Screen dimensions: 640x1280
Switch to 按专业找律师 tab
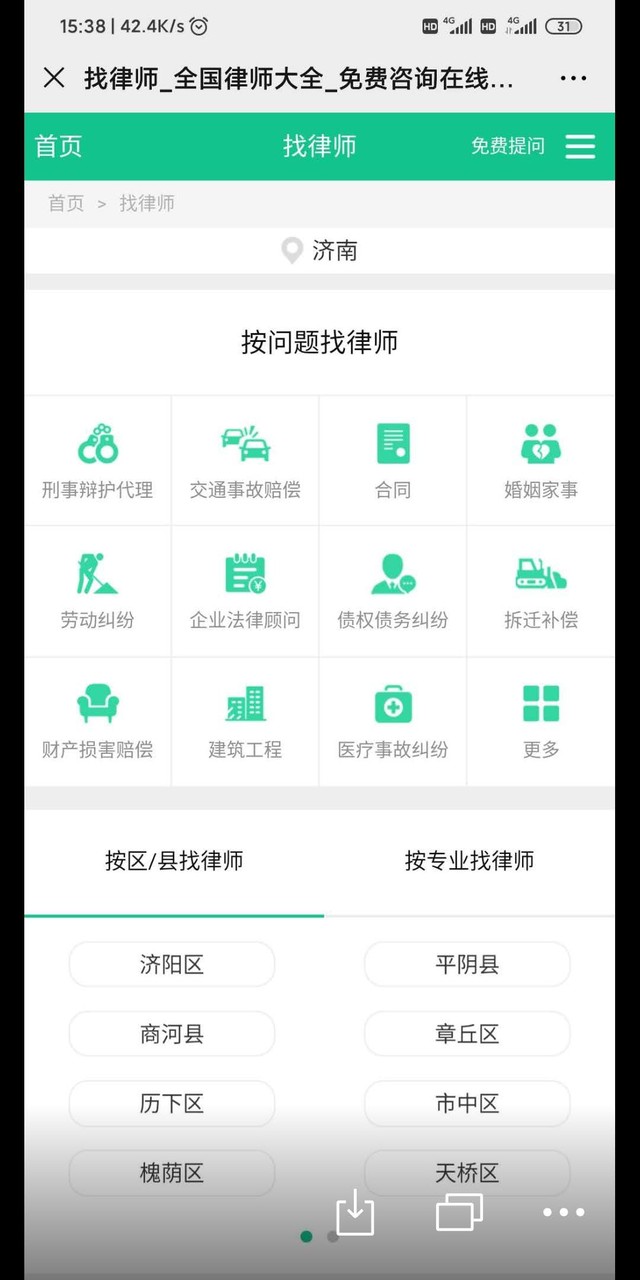[x=469, y=861]
